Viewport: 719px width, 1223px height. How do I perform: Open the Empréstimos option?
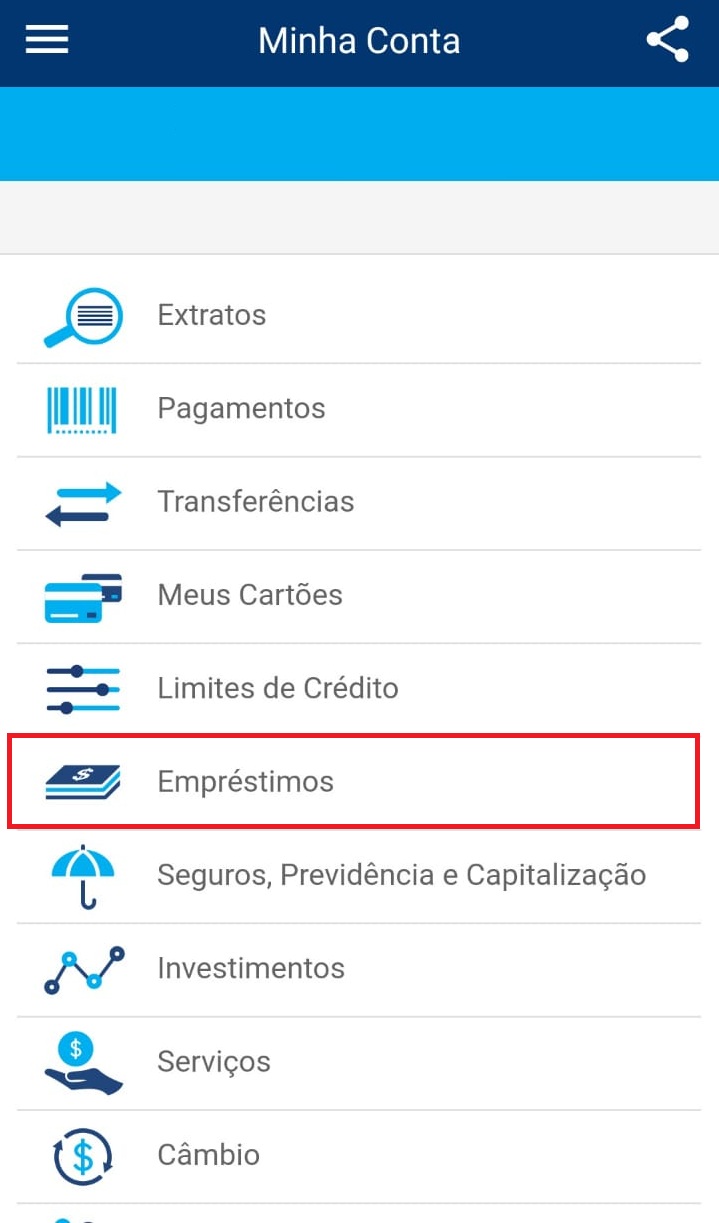tap(353, 781)
